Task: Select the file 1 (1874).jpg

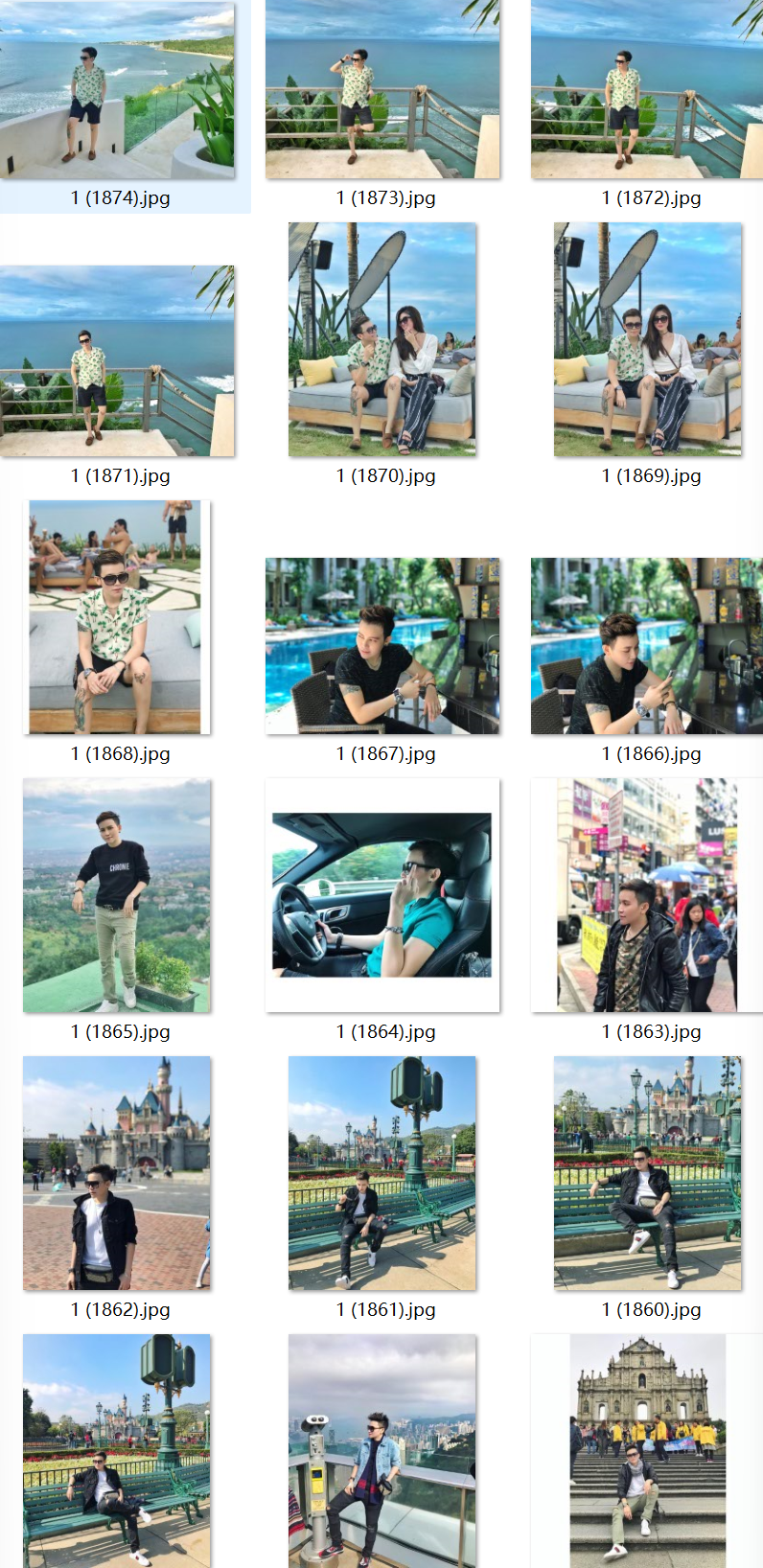Action: click(117, 91)
